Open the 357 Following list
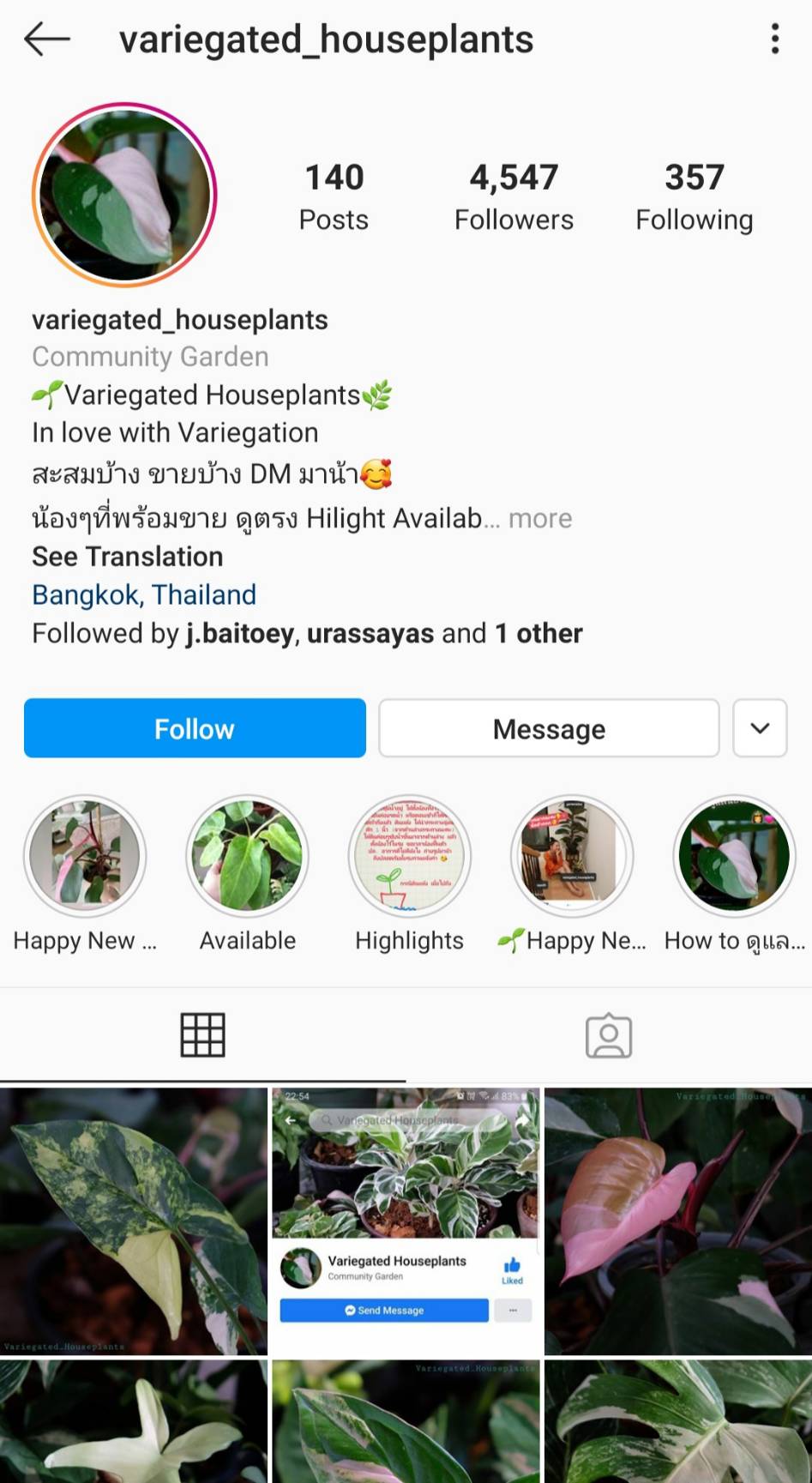The image size is (812, 1483). (x=694, y=197)
